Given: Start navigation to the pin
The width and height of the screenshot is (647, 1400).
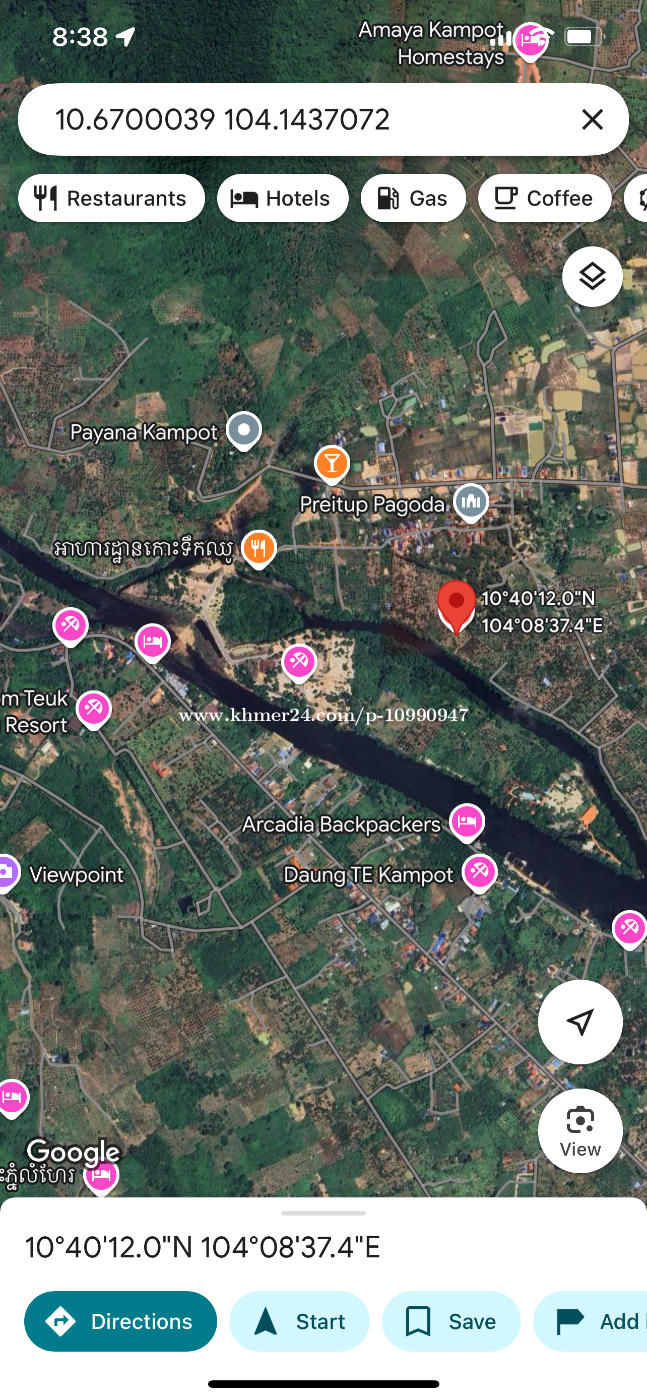Looking at the screenshot, I should coord(300,1321).
